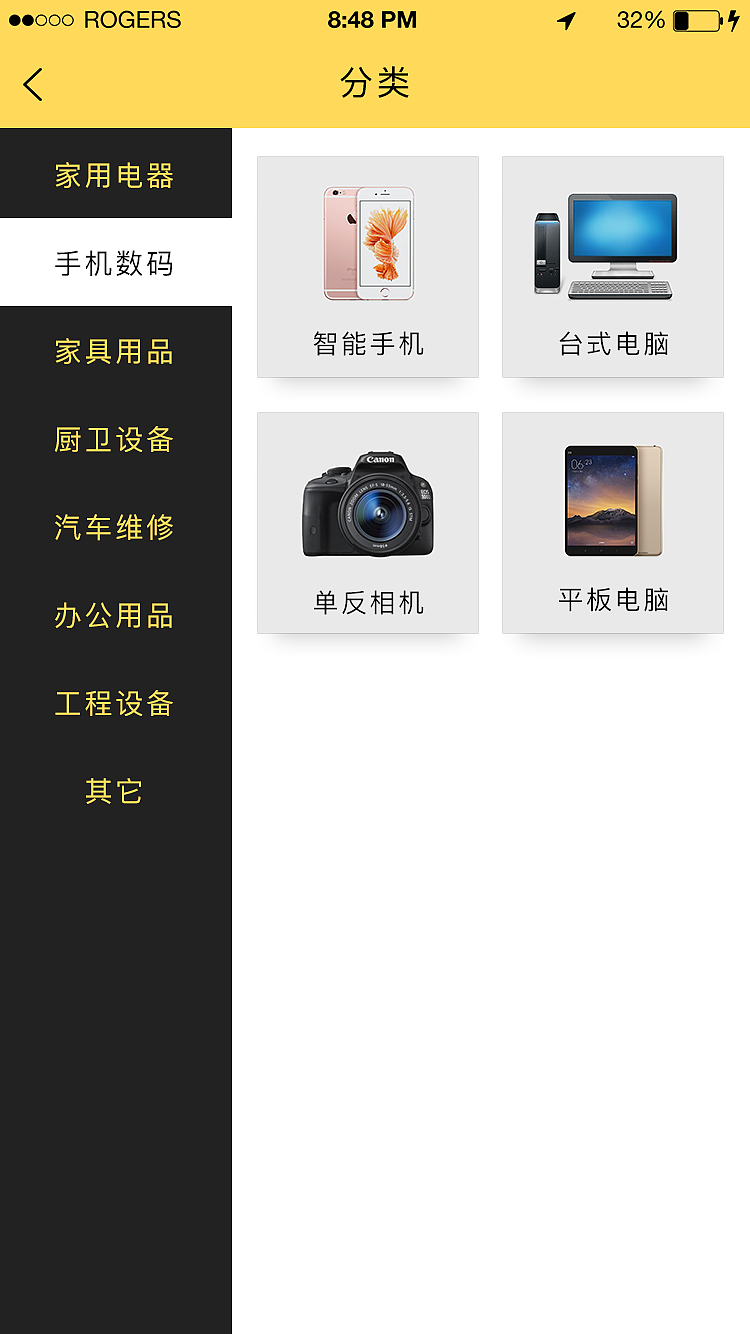Switch to the 家具用品 category
The width and height of the screenshot is (750, 1334).
coord(114,352)
